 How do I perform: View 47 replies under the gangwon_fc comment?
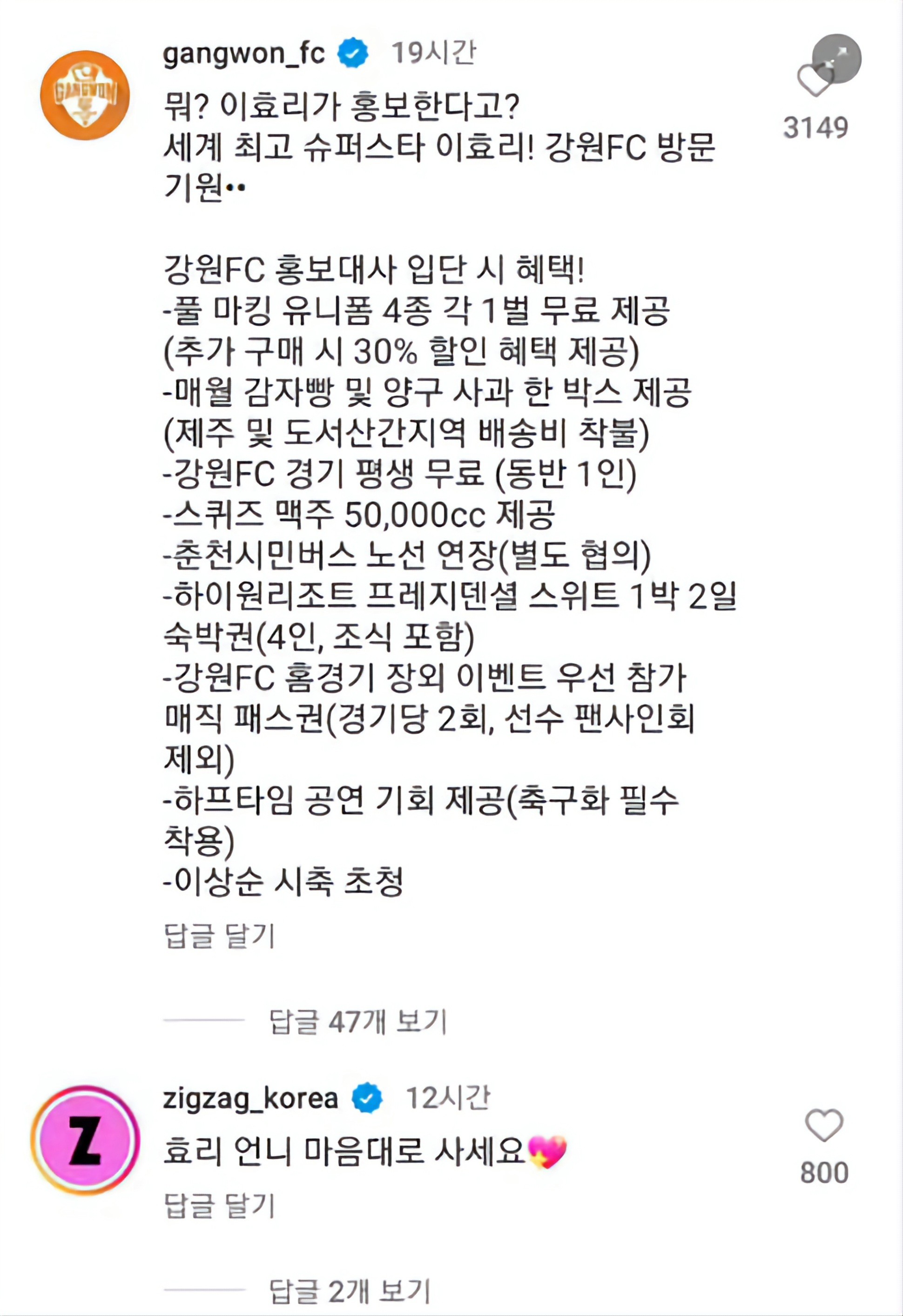pyautogui.click(x=358, y=1022)
